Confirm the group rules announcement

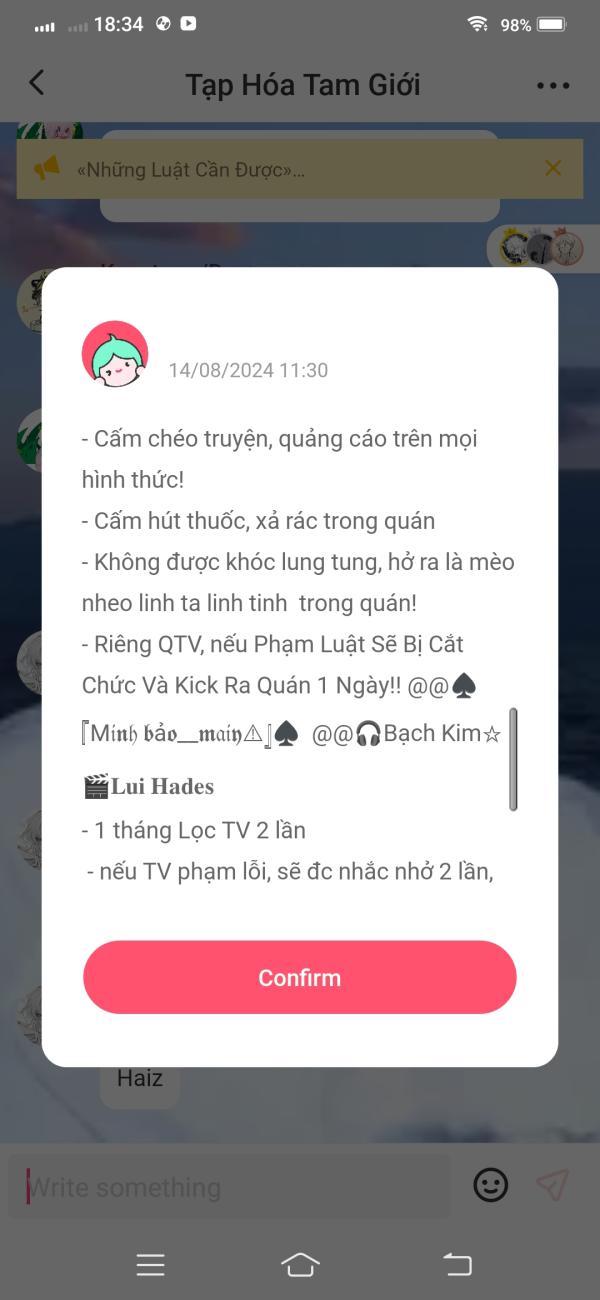coord(299,977)
